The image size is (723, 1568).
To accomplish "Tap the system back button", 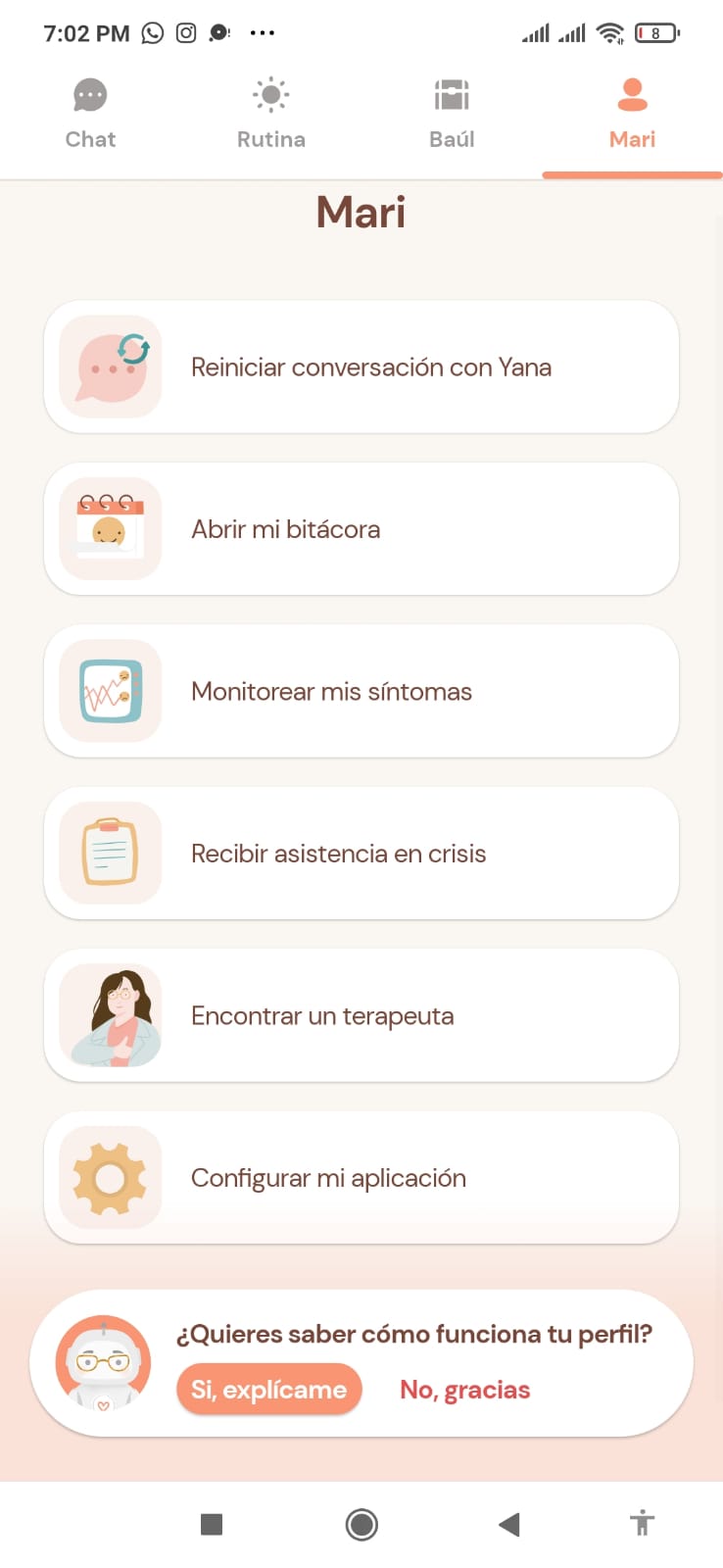I will pyautogui.click(x=508, y=1524).
